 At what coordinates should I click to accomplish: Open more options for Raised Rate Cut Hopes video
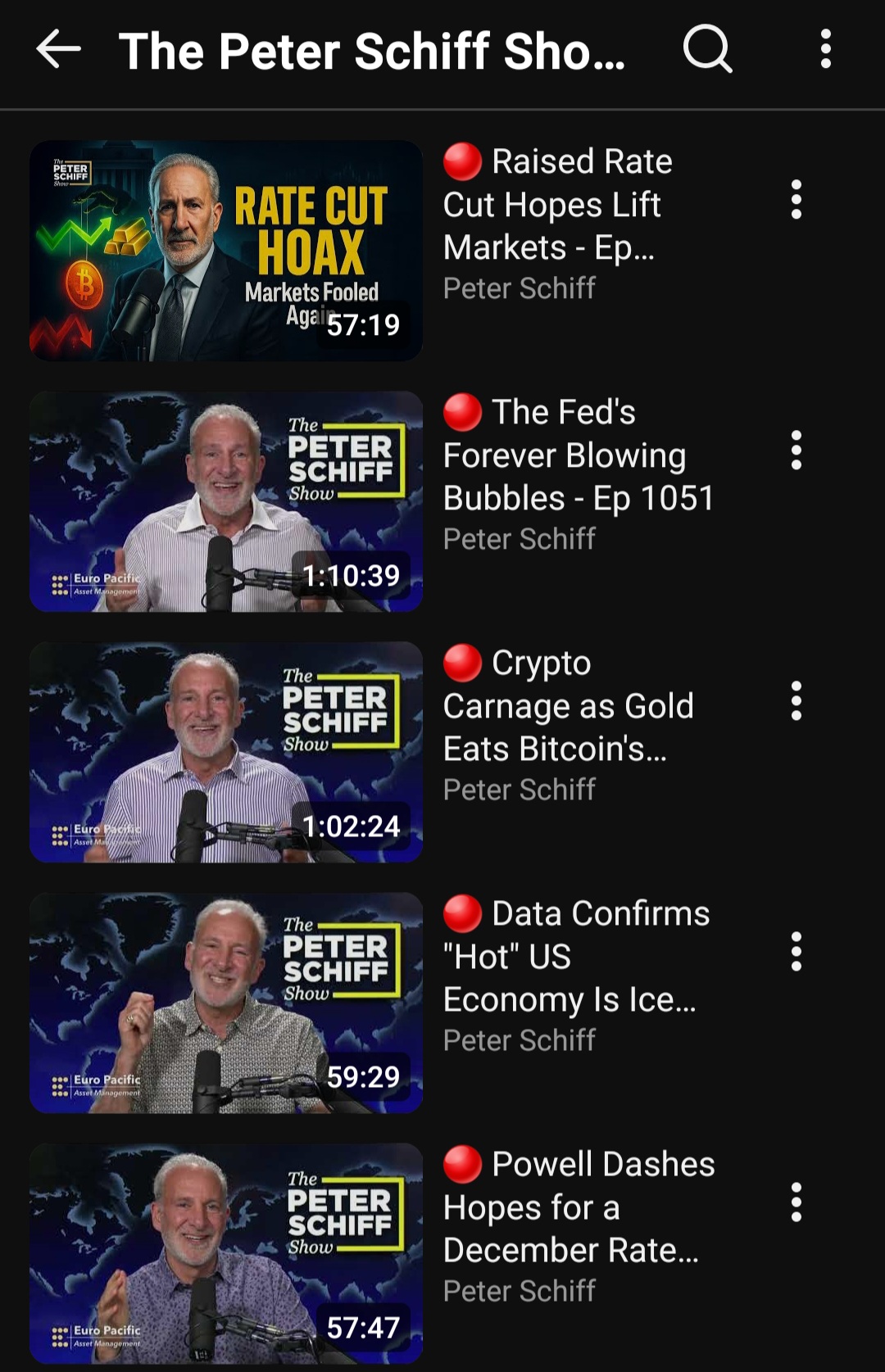796,199
